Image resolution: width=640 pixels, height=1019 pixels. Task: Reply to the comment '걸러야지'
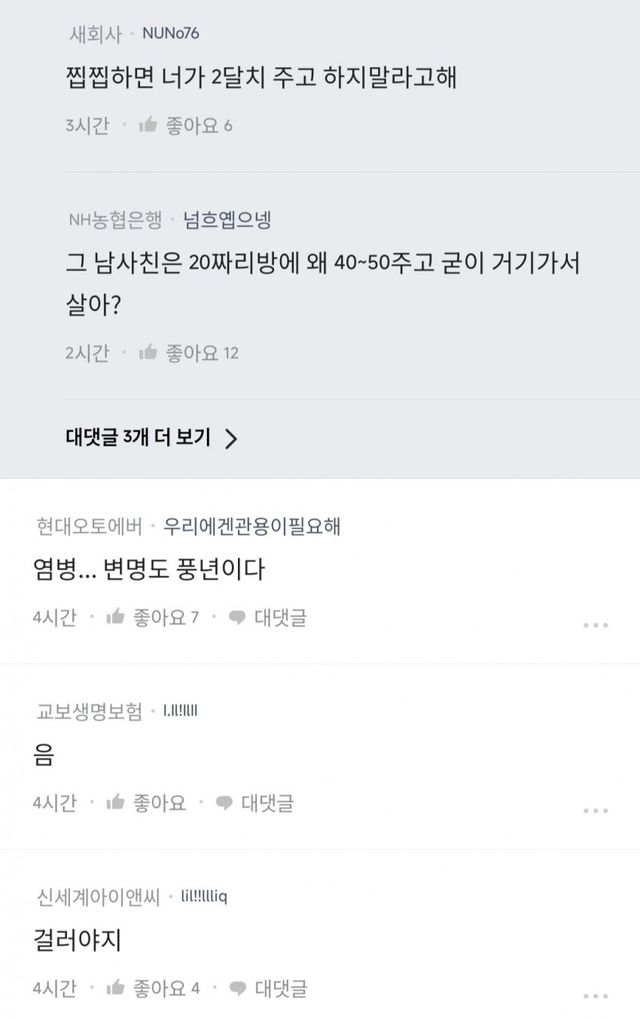[267, 988]
